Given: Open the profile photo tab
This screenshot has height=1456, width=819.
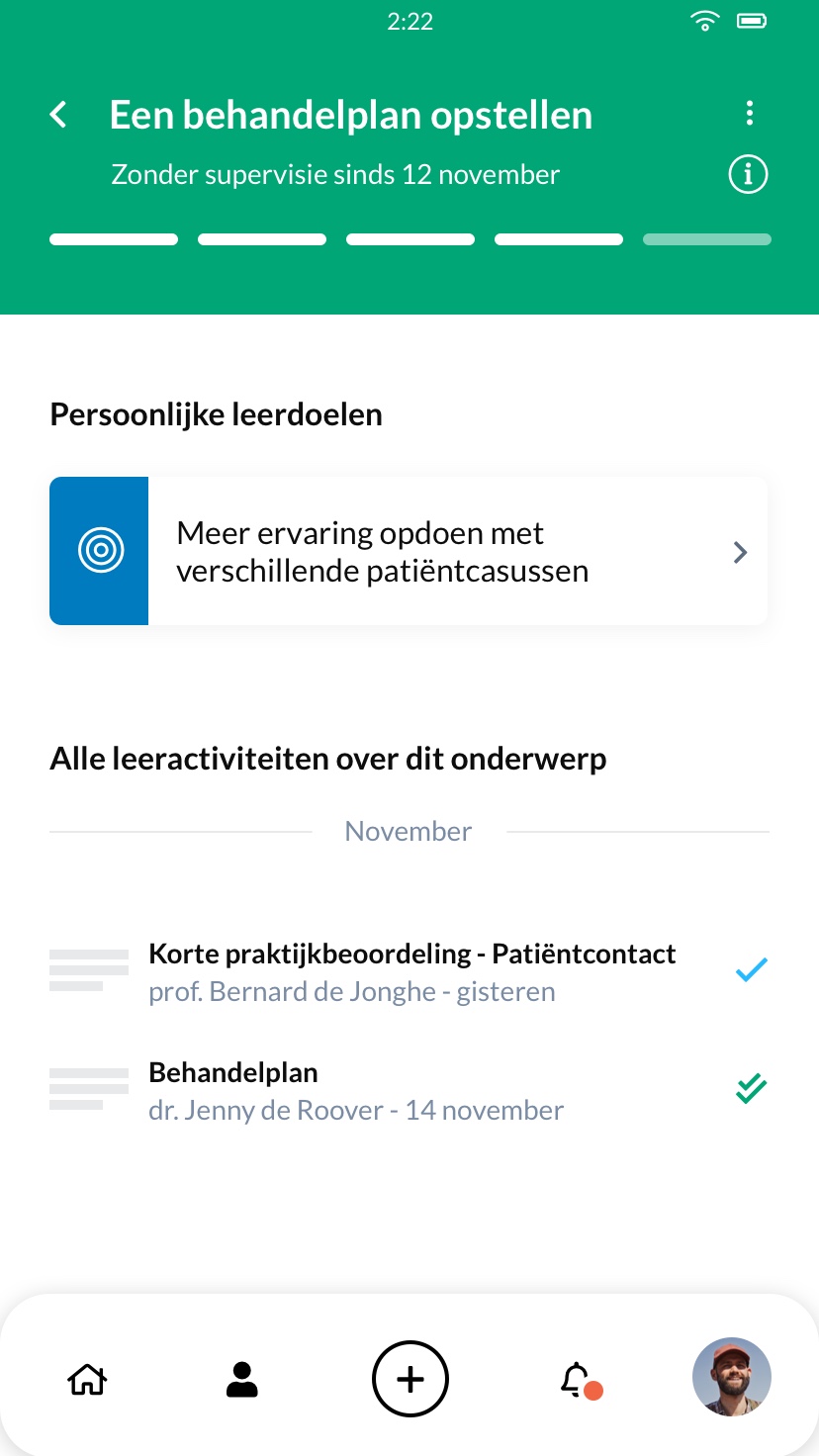Looking at the screenshot, I should pos(731,1377).
